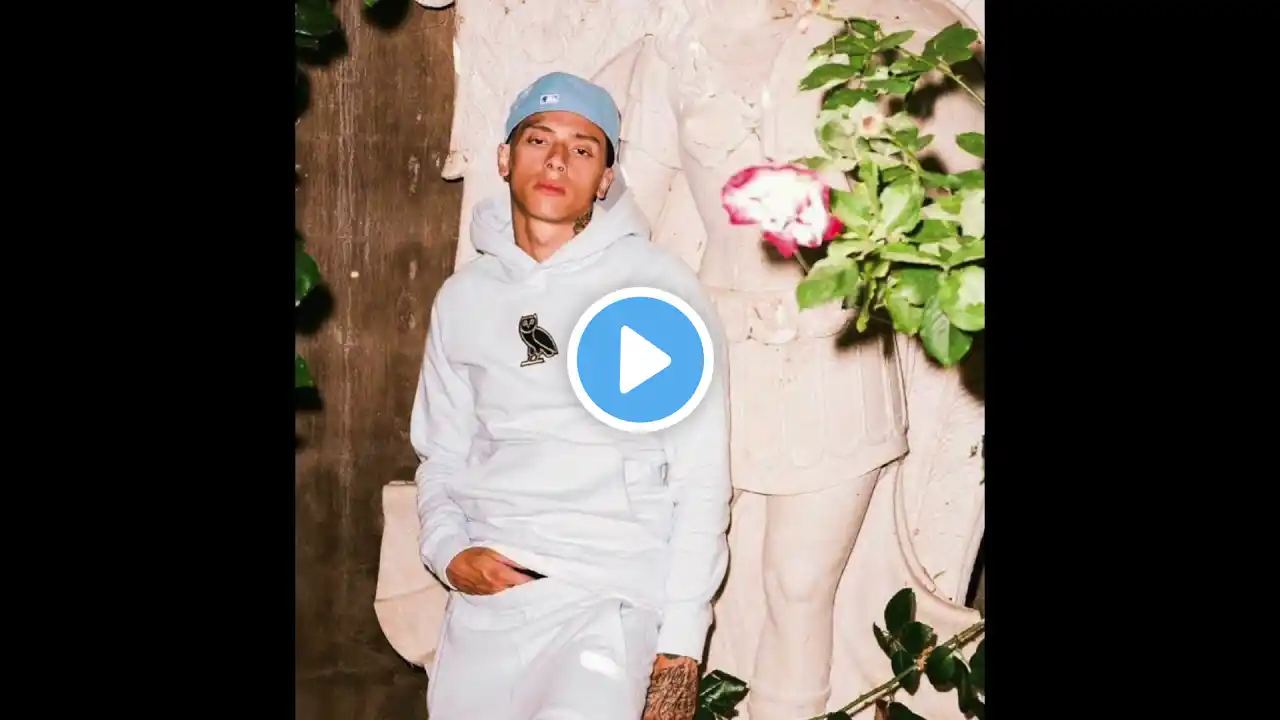Play the video
This screenshot has height=720, width=1280.
tap(640, 360)
